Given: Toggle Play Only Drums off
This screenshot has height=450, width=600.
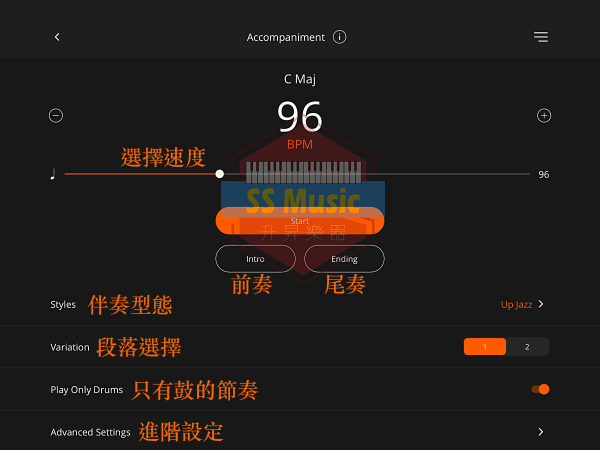Looking at the screenshot, I should pos(541,389).
